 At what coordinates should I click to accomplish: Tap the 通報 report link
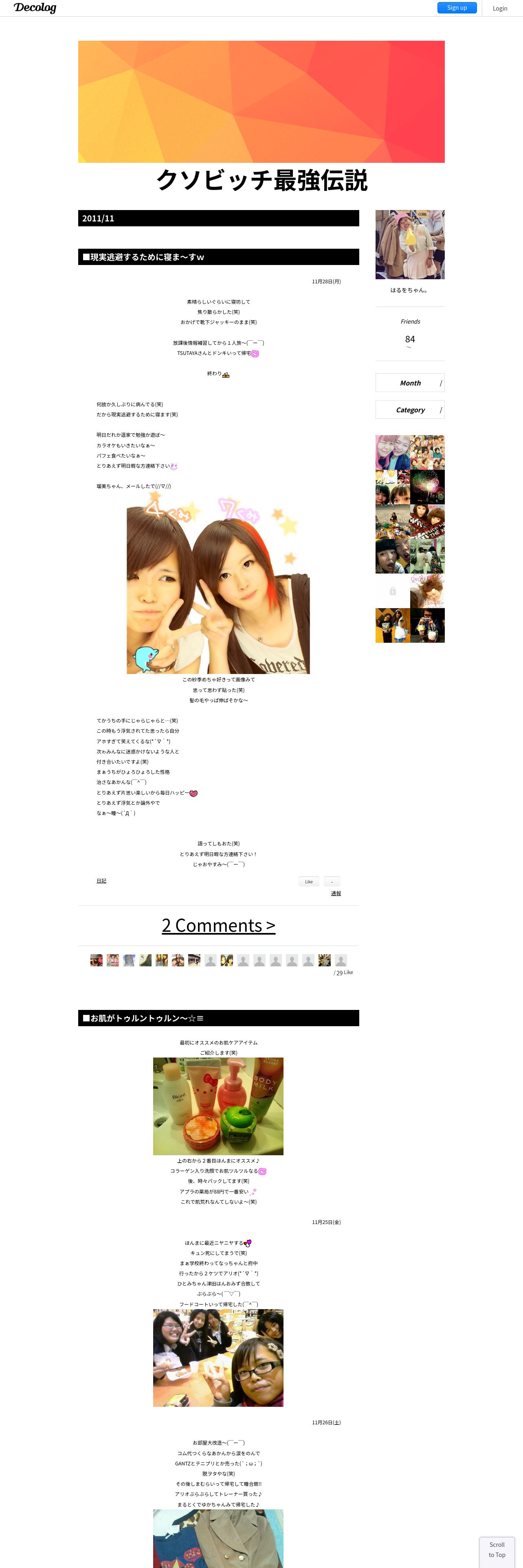(x=336, y=893)
